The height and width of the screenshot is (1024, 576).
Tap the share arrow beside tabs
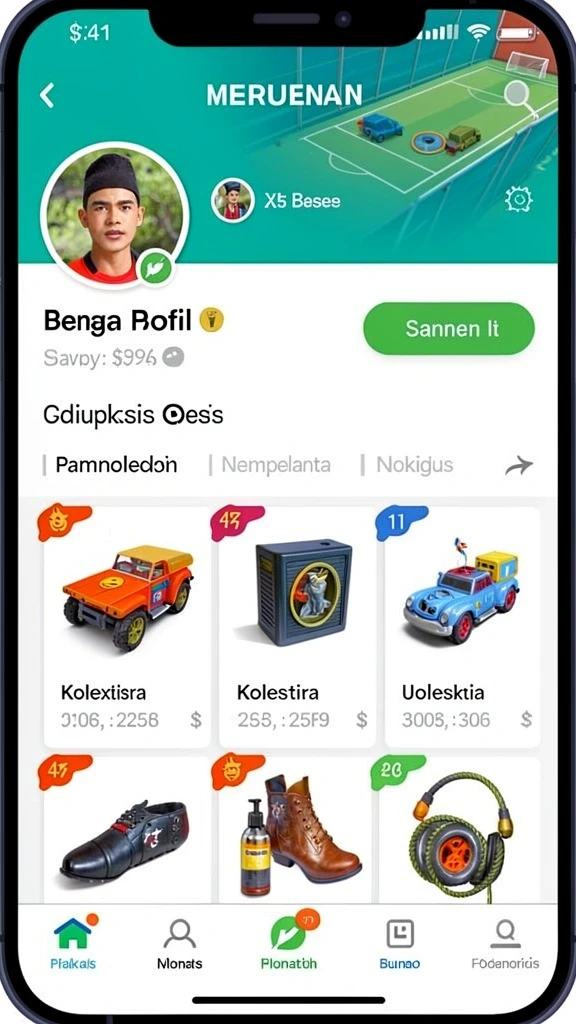pos(519,466)
